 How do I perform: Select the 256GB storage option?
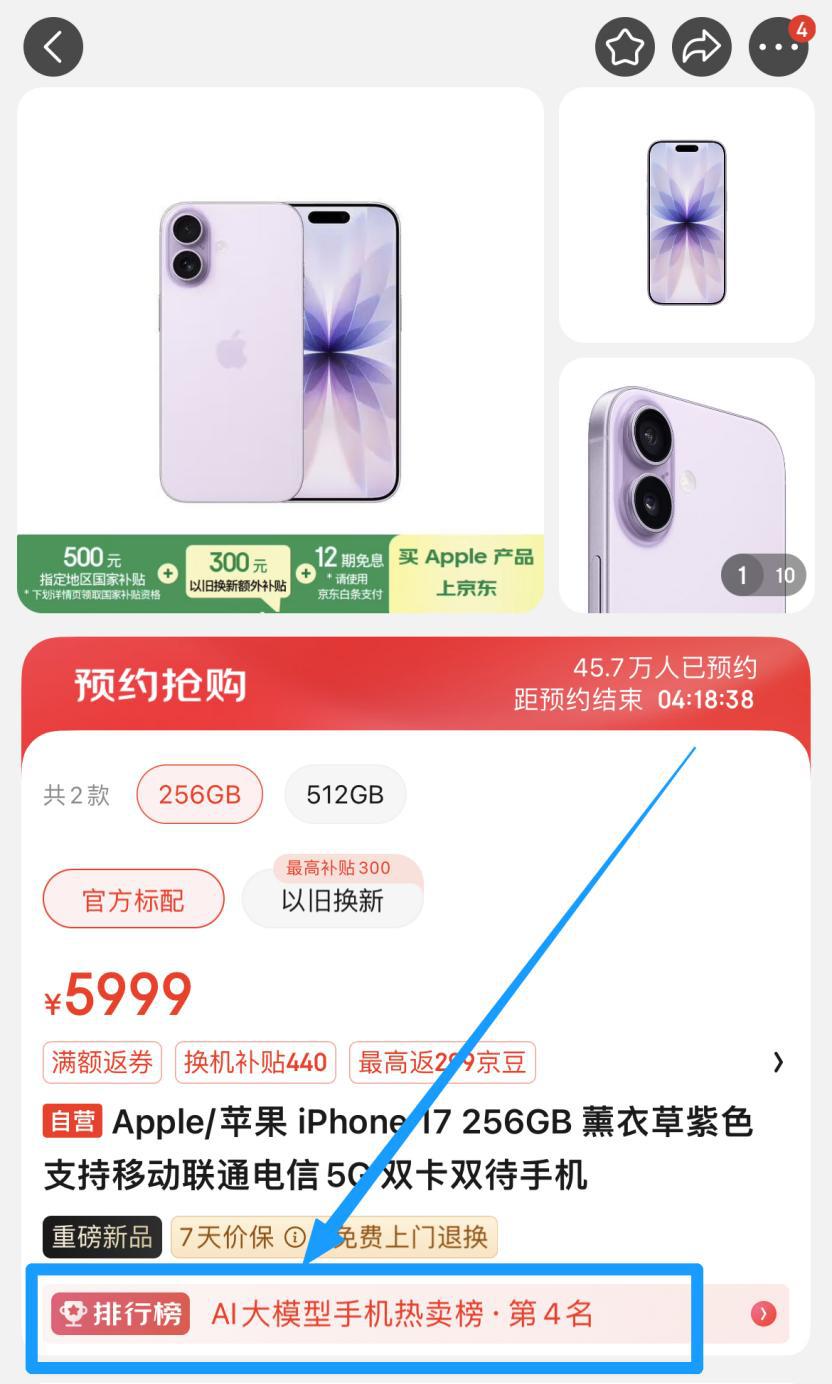[200, 794]
